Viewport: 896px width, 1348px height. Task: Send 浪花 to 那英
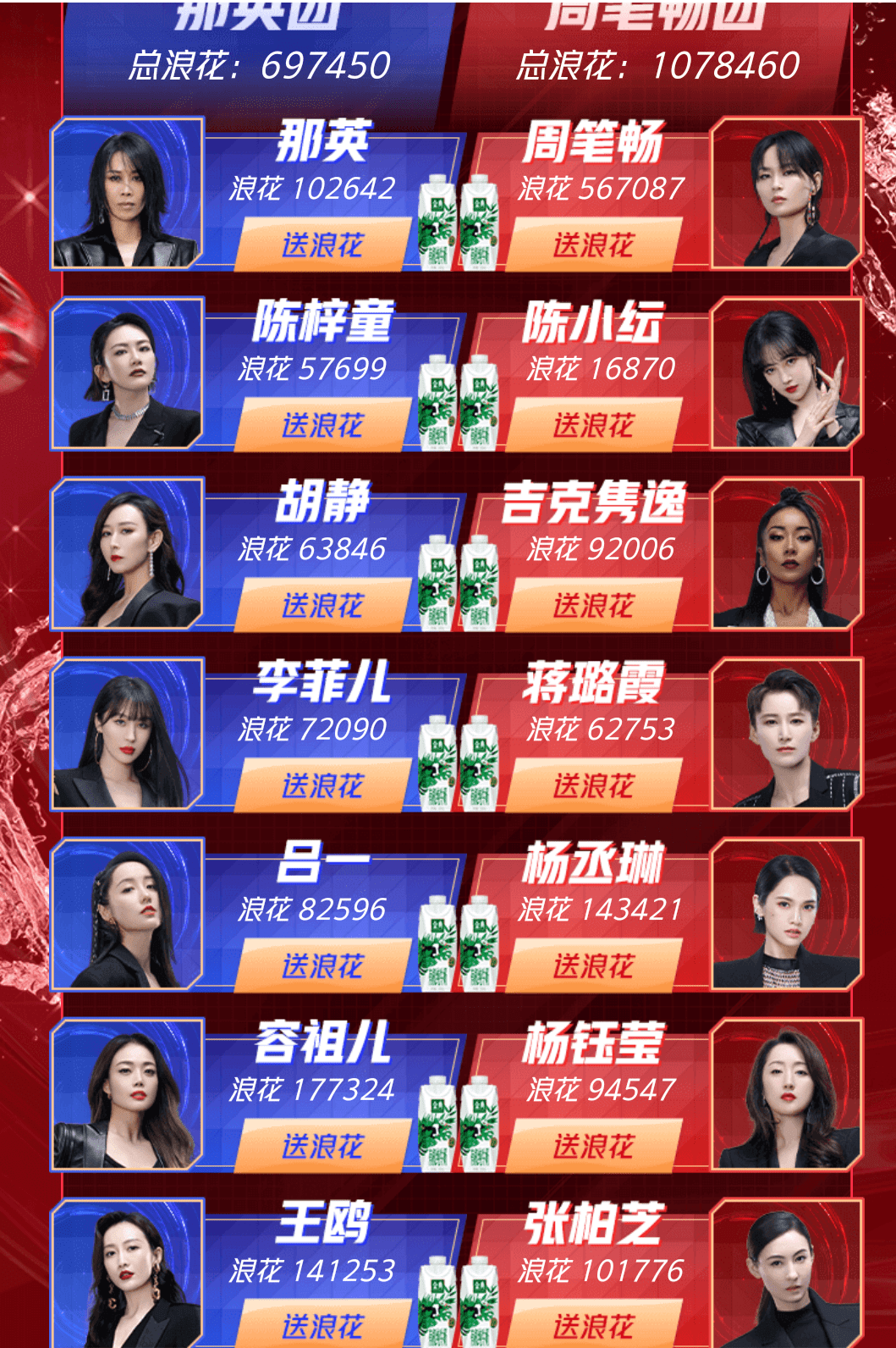pyautogui.click(x=322, y=245)
